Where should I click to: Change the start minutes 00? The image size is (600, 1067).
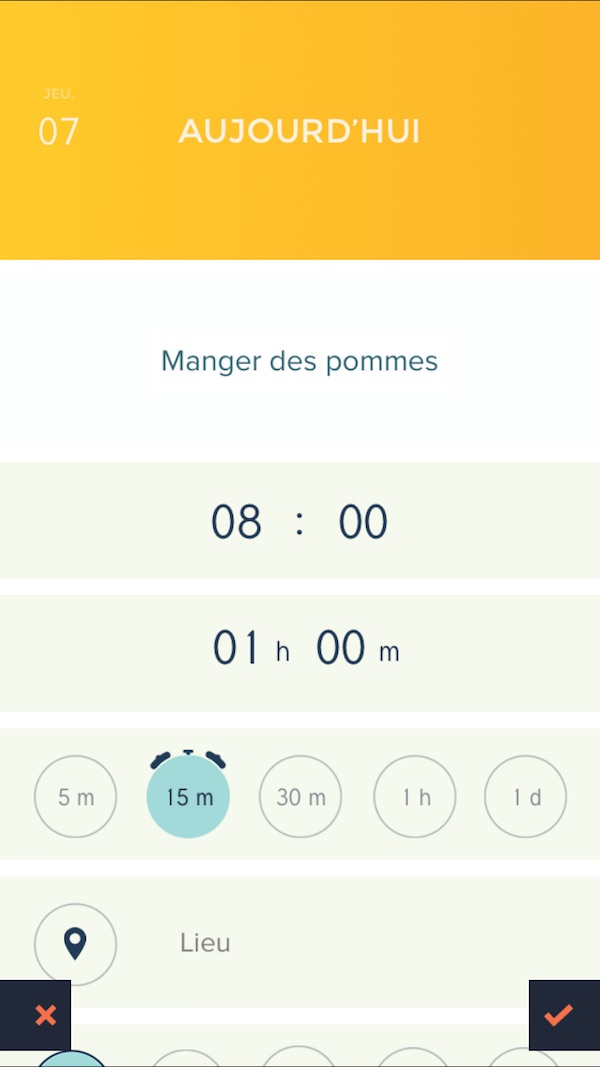[x=363, y=522]
